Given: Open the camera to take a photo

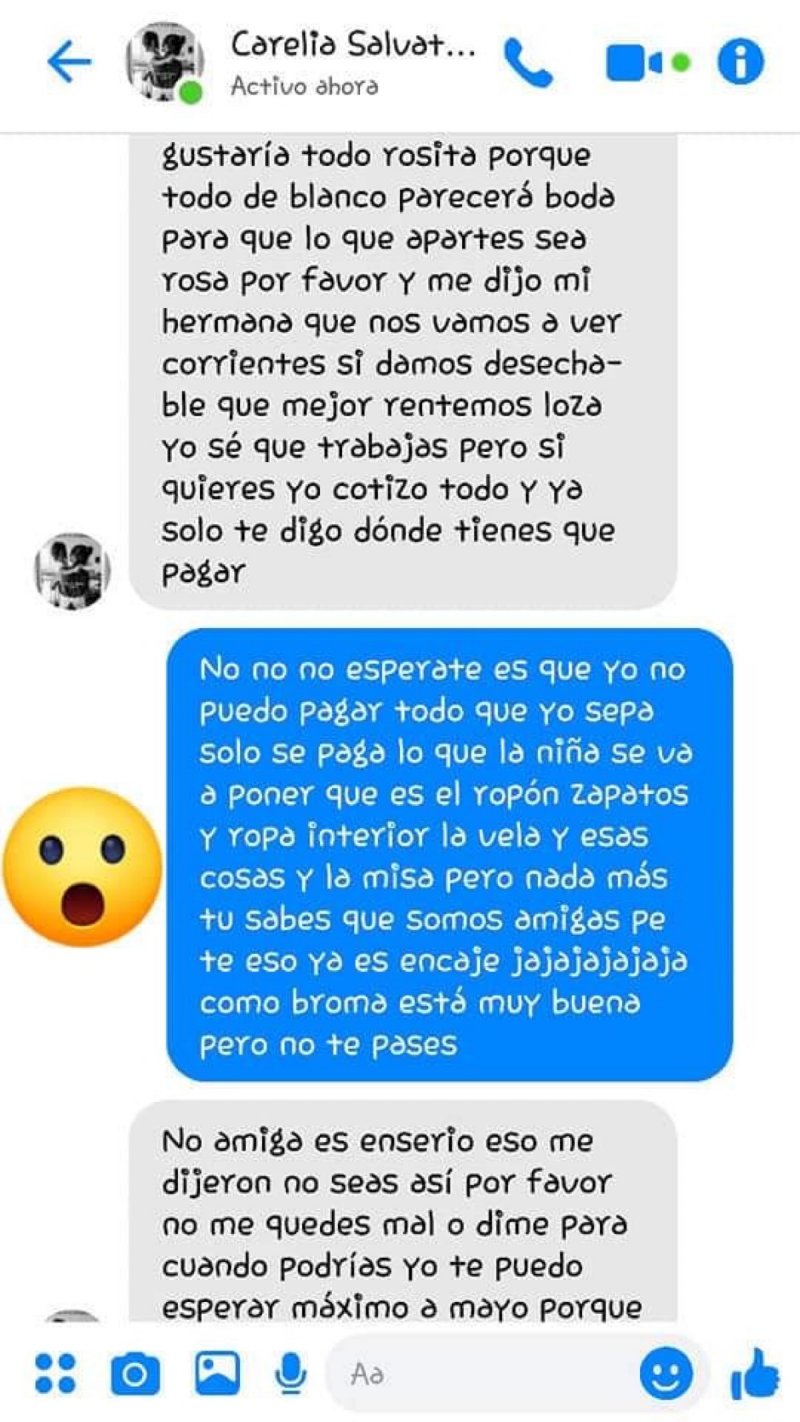Looking at the screenshot, I should point(134,1373).
